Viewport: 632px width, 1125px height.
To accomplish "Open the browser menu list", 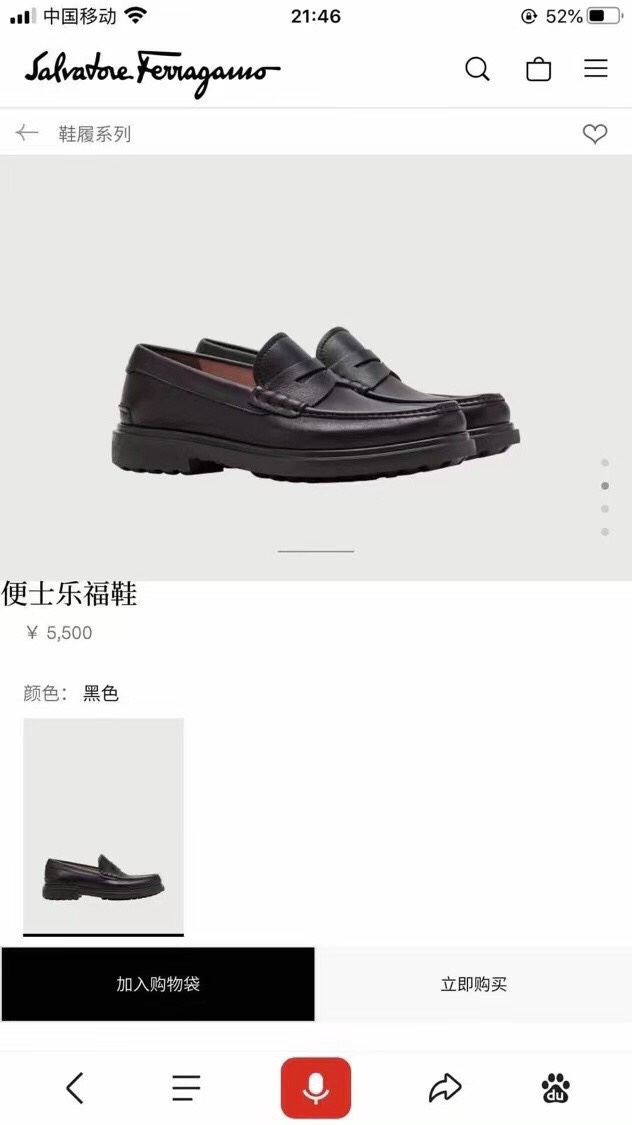I will [186, 1087].
